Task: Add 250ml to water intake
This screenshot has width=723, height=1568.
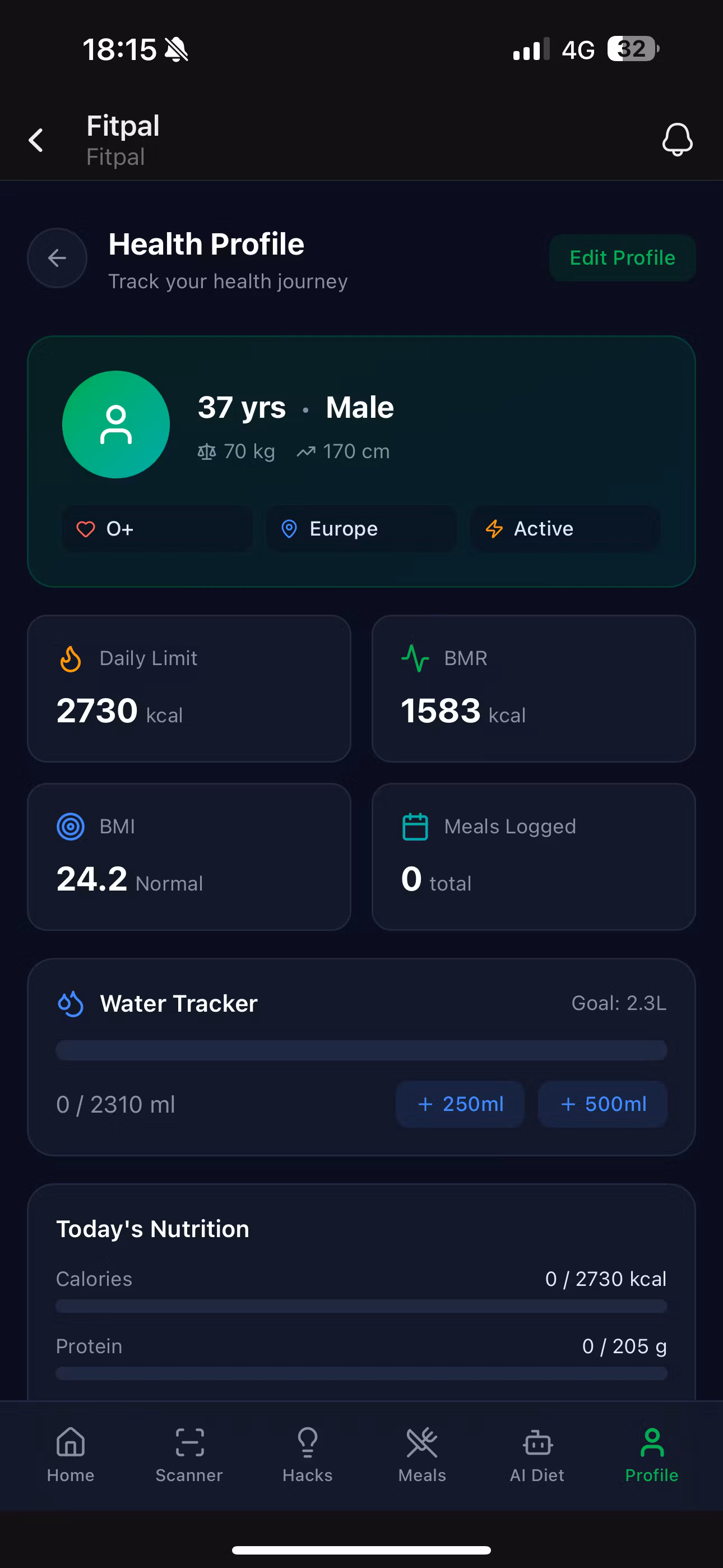Action: click(x=460, y=1104)
